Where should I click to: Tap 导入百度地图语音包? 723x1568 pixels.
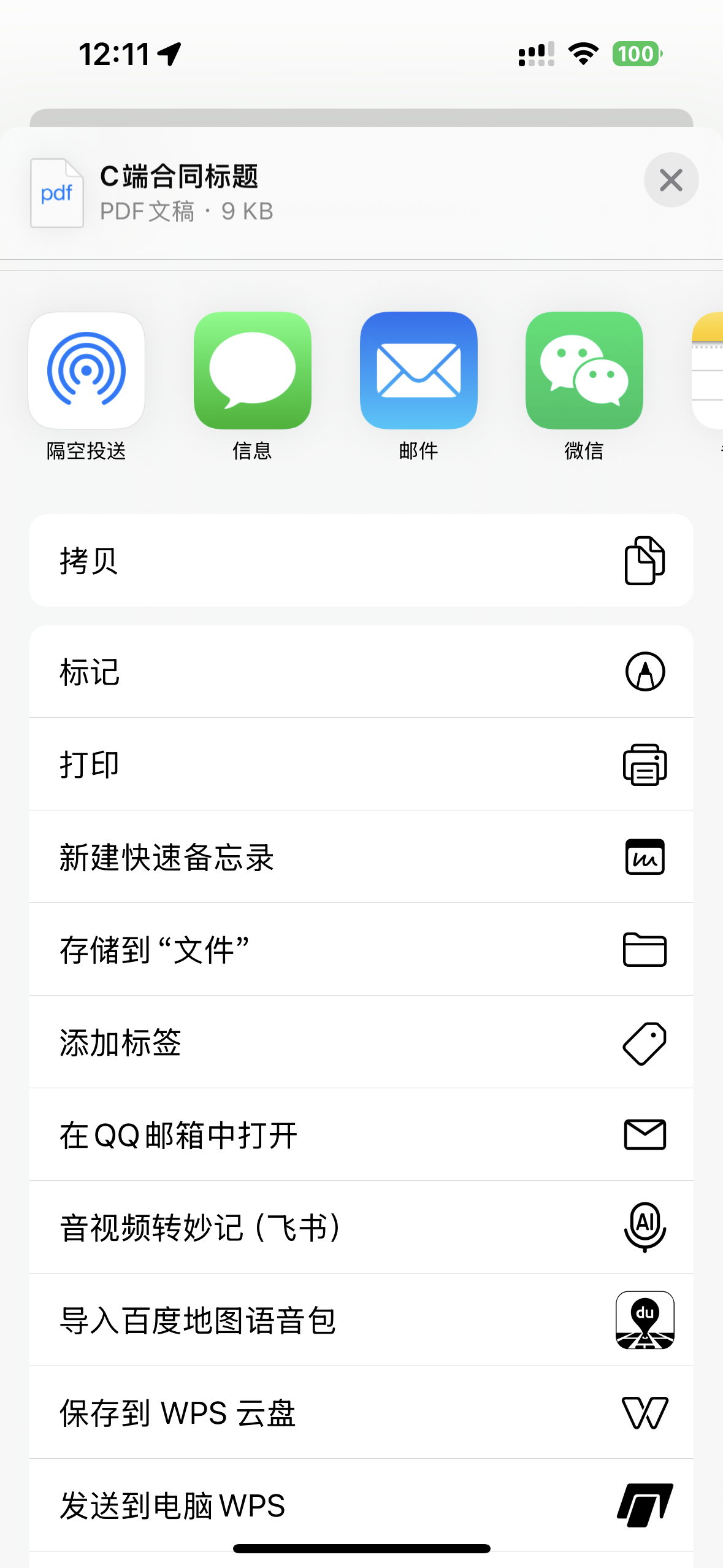point(361,1320)
